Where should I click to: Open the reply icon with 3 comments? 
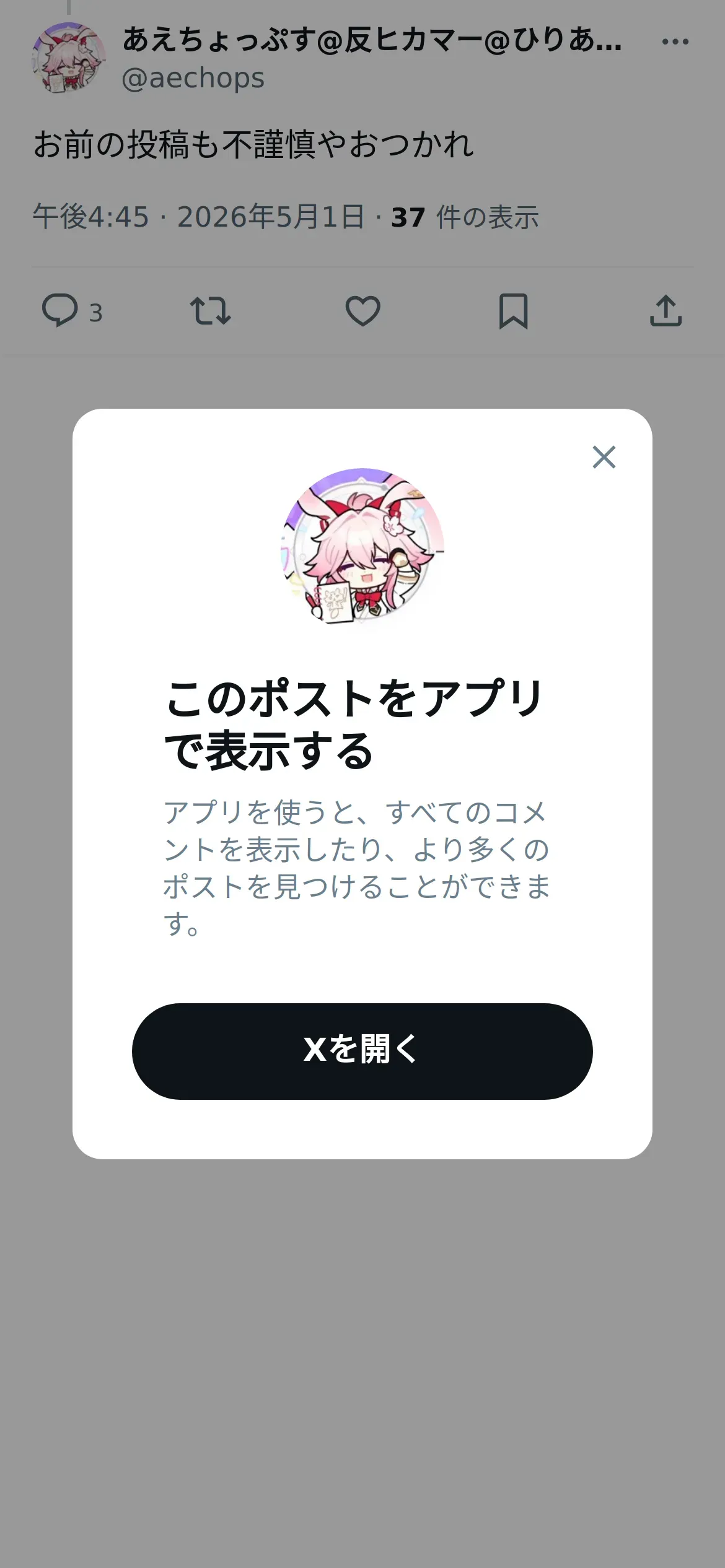(x=71, y=311)
